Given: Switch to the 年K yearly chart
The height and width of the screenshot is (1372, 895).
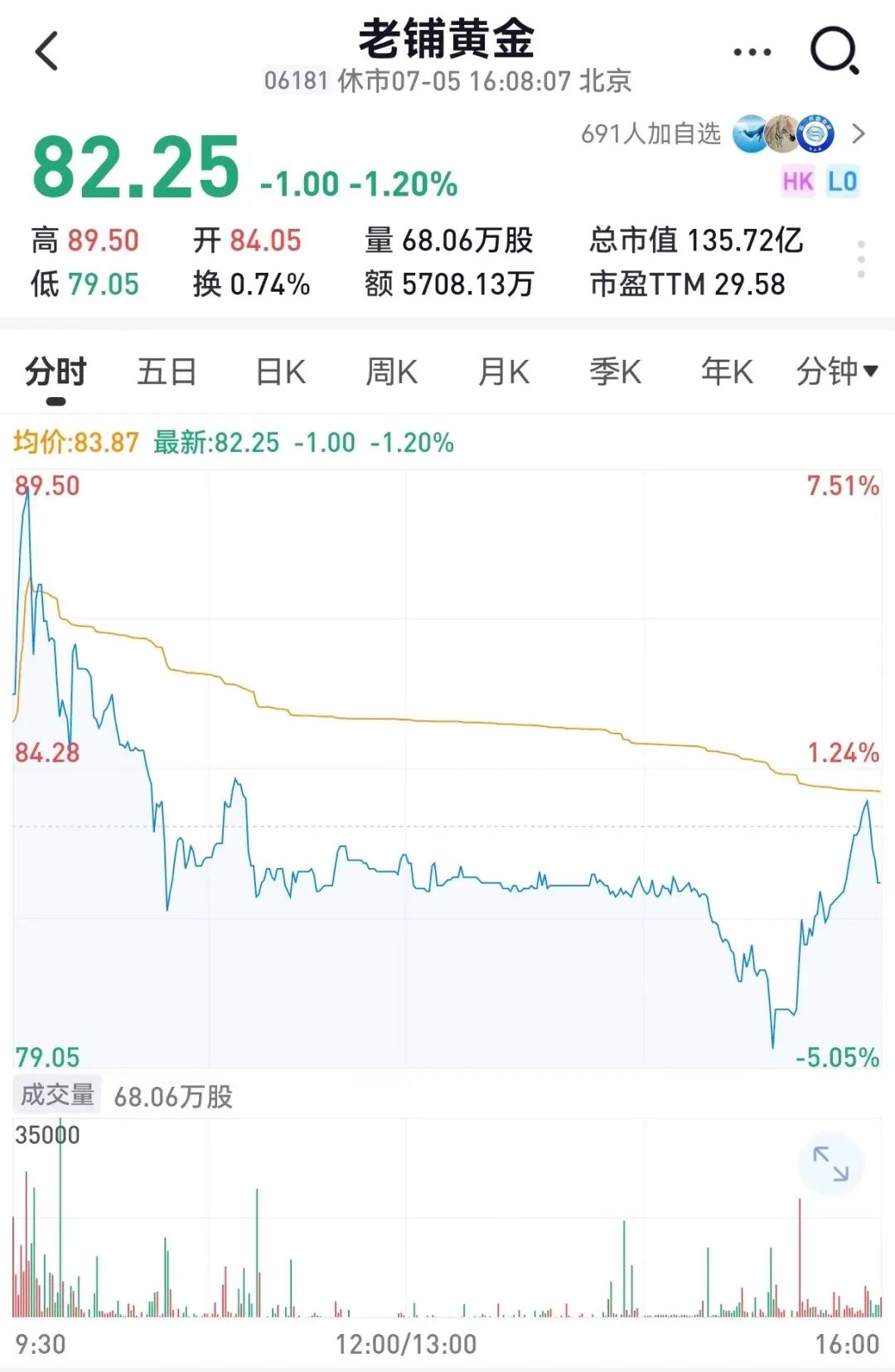Looking at the screenshot, I should point(726,372).
